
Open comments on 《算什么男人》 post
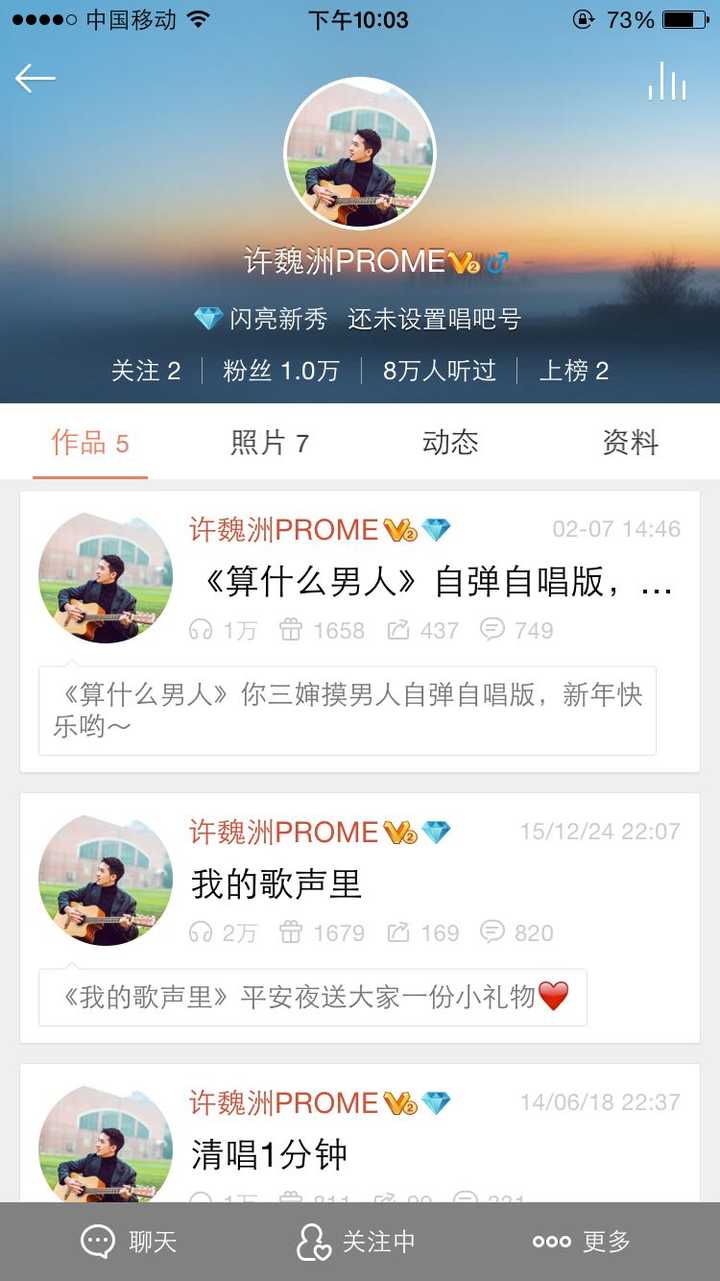(516, 630)
